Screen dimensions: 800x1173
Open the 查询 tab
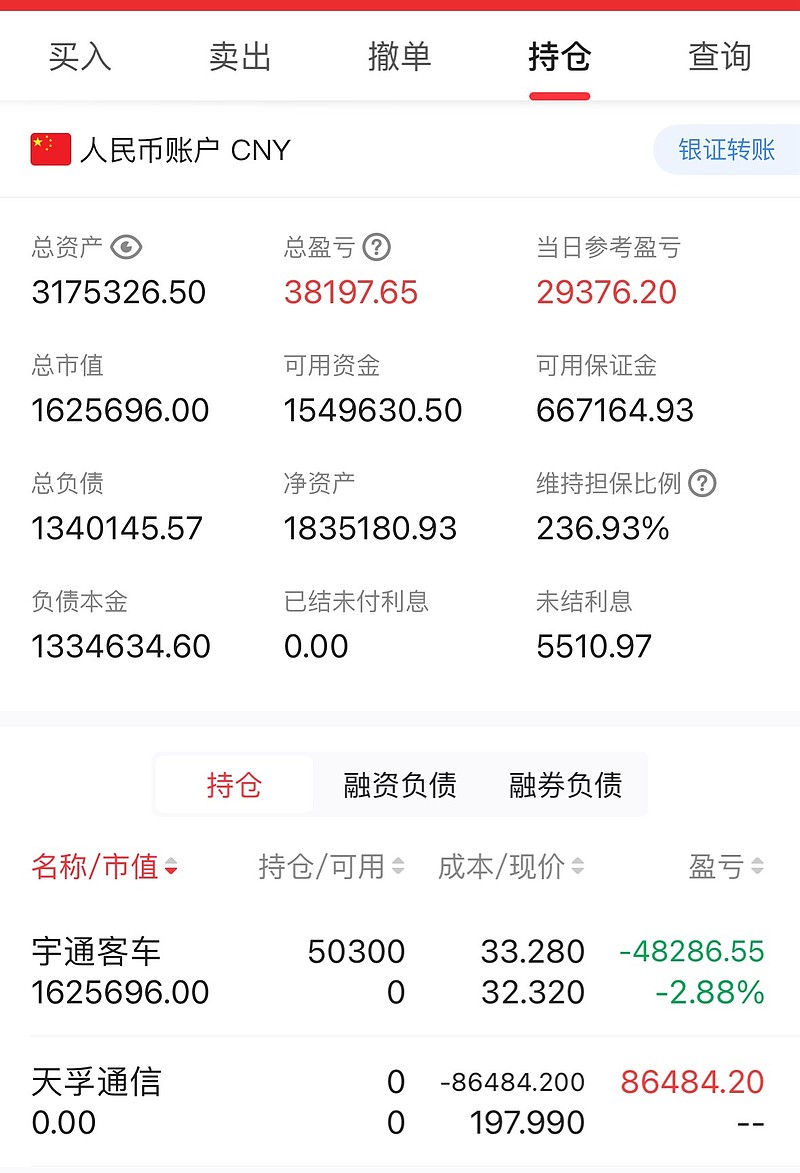pos(719,56)
